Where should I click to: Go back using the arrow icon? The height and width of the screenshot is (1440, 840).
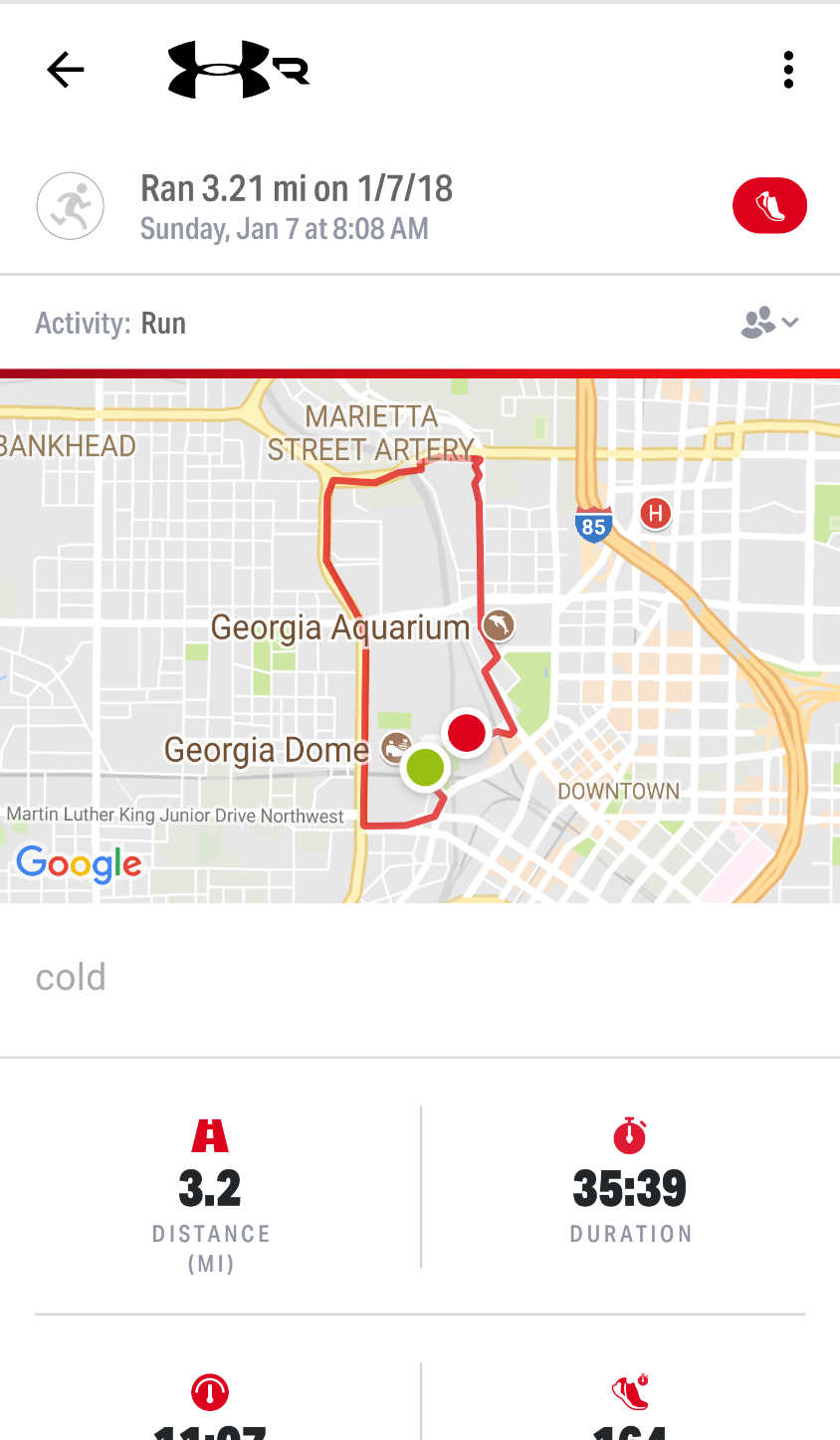66,70
